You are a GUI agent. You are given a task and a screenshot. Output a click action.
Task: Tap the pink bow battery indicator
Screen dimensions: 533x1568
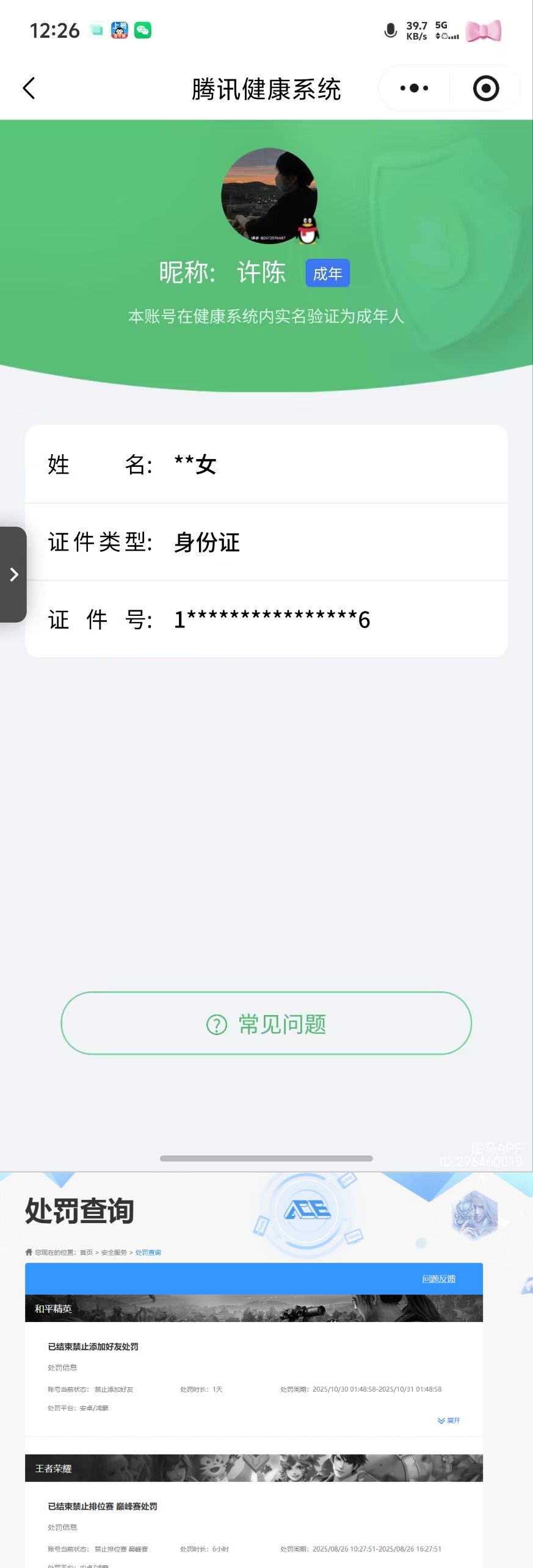click(484, 30)
